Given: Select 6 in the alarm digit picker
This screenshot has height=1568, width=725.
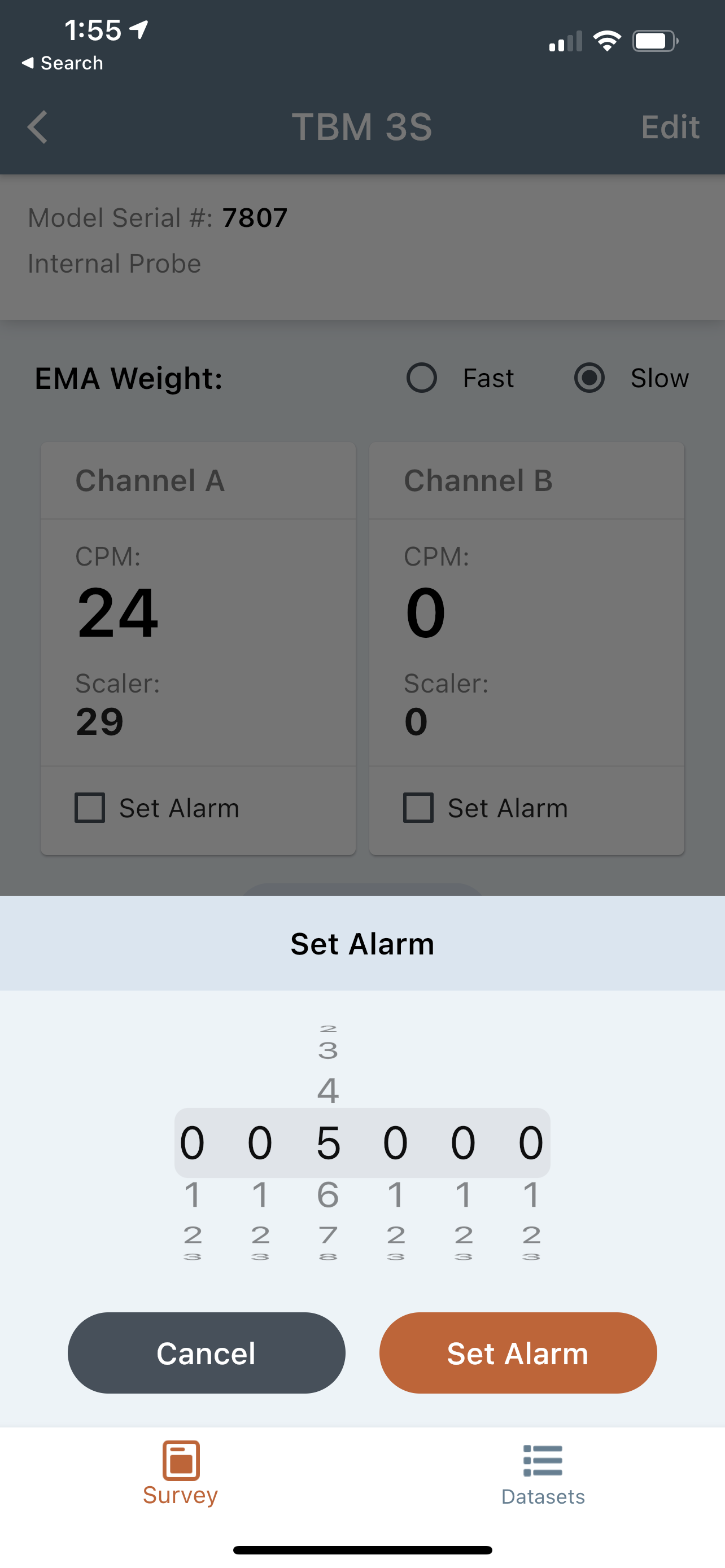Looking at the screenshot, I should 328,1194.
